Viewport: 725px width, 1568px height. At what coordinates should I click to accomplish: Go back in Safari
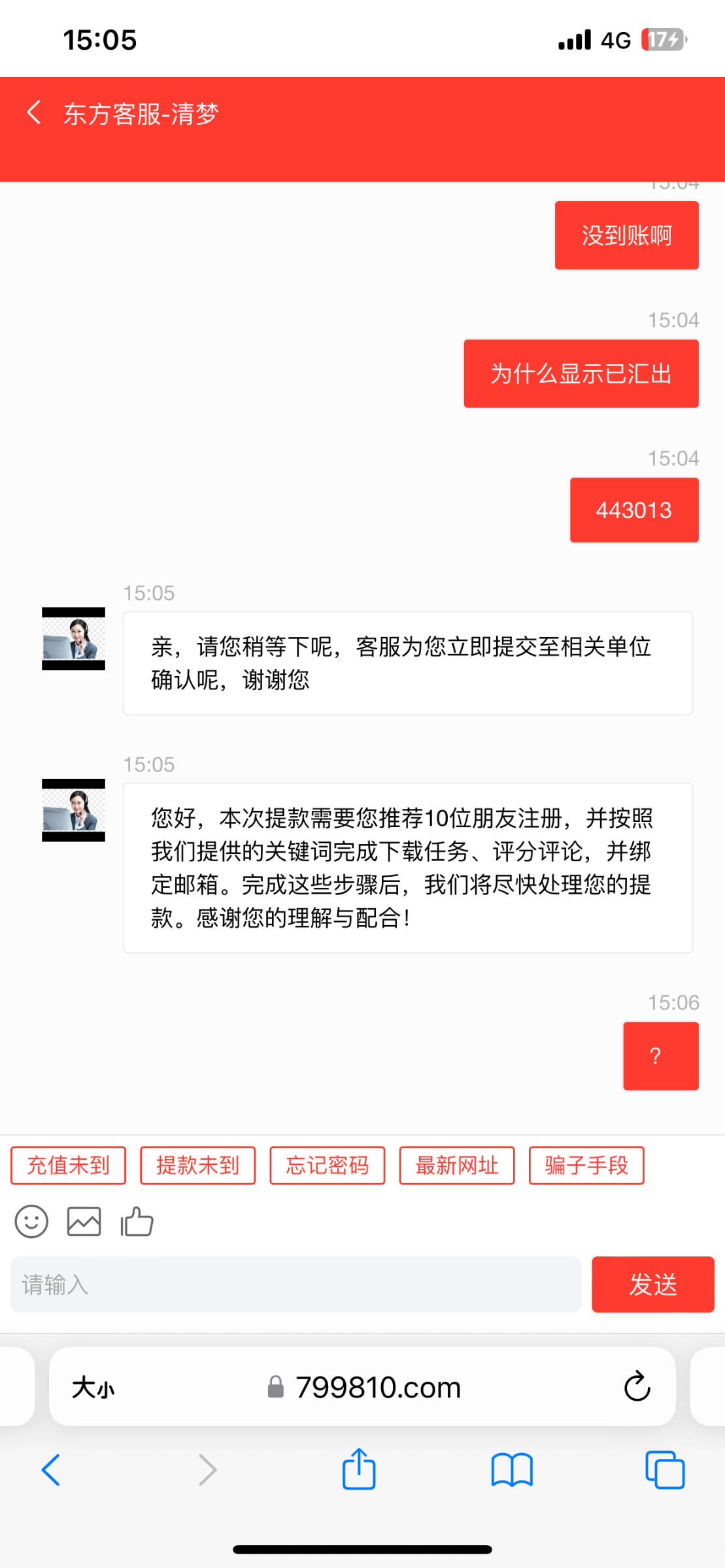click(x=51, y=1470)
